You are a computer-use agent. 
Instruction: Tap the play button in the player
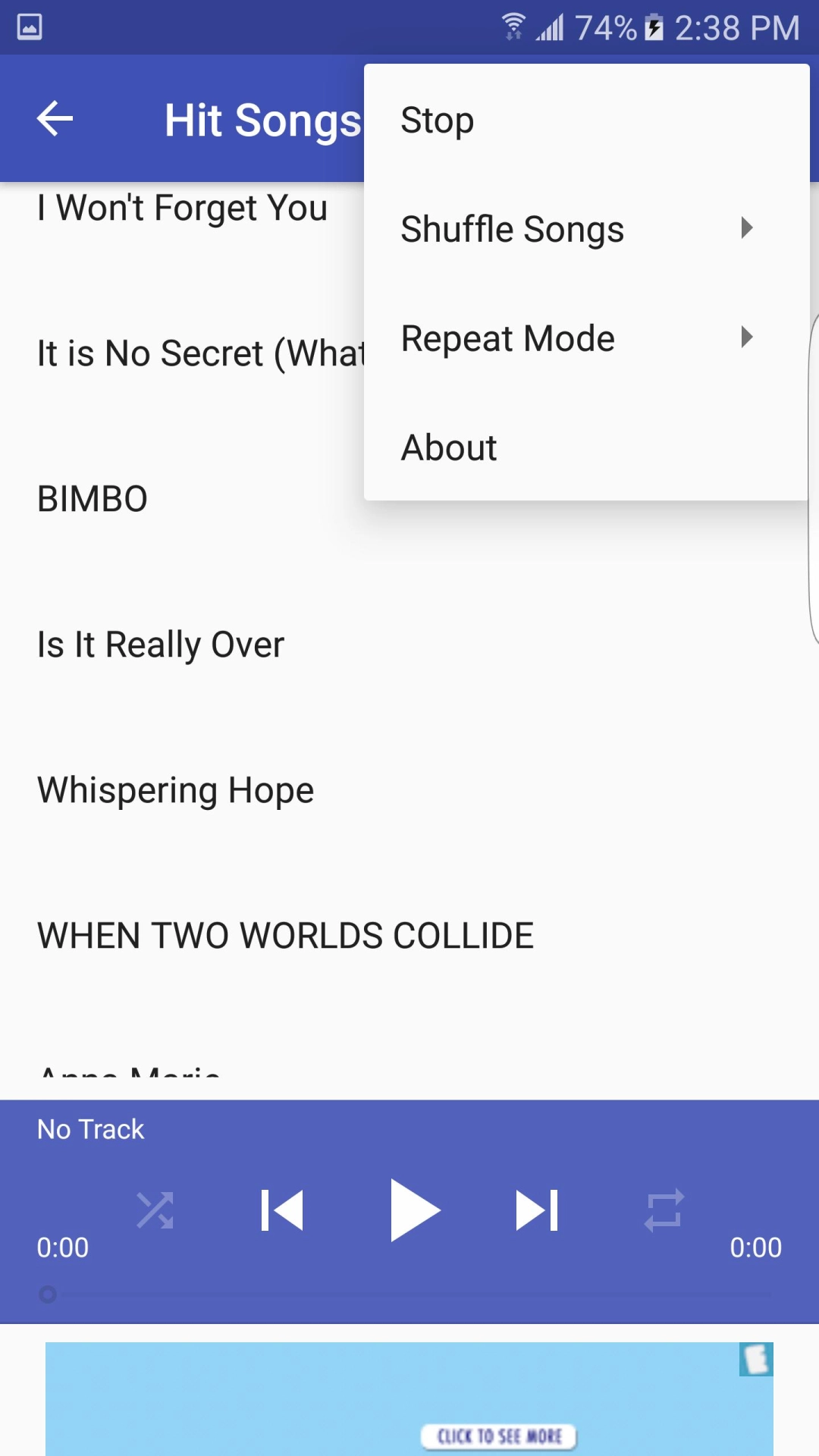(413, 1210)
